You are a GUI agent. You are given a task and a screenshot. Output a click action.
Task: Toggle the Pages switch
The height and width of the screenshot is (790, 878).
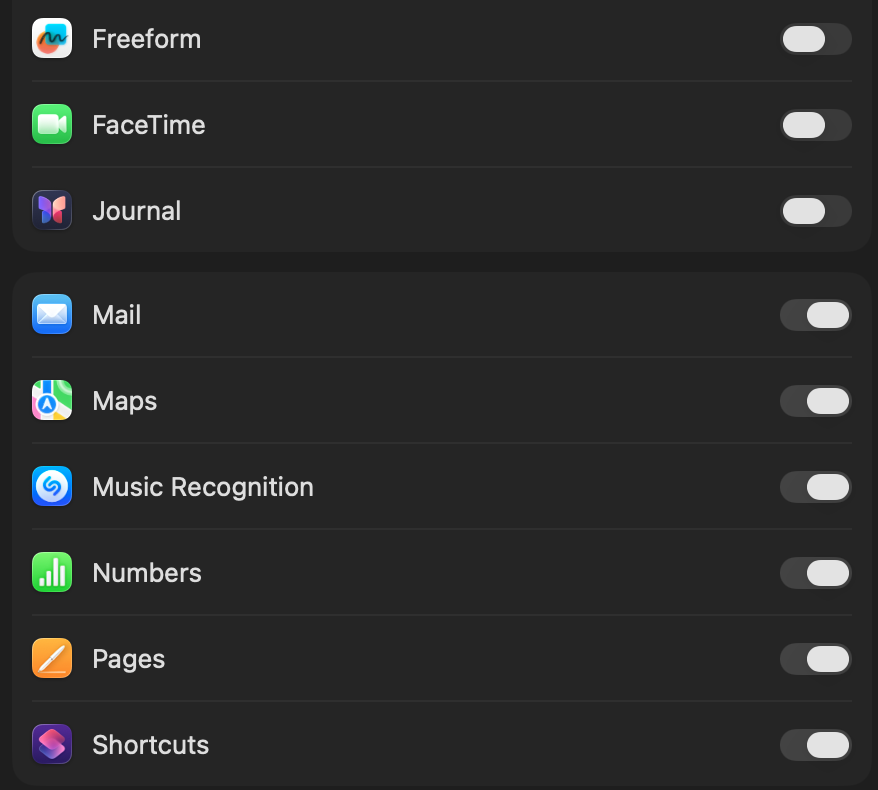click(815, 659)
